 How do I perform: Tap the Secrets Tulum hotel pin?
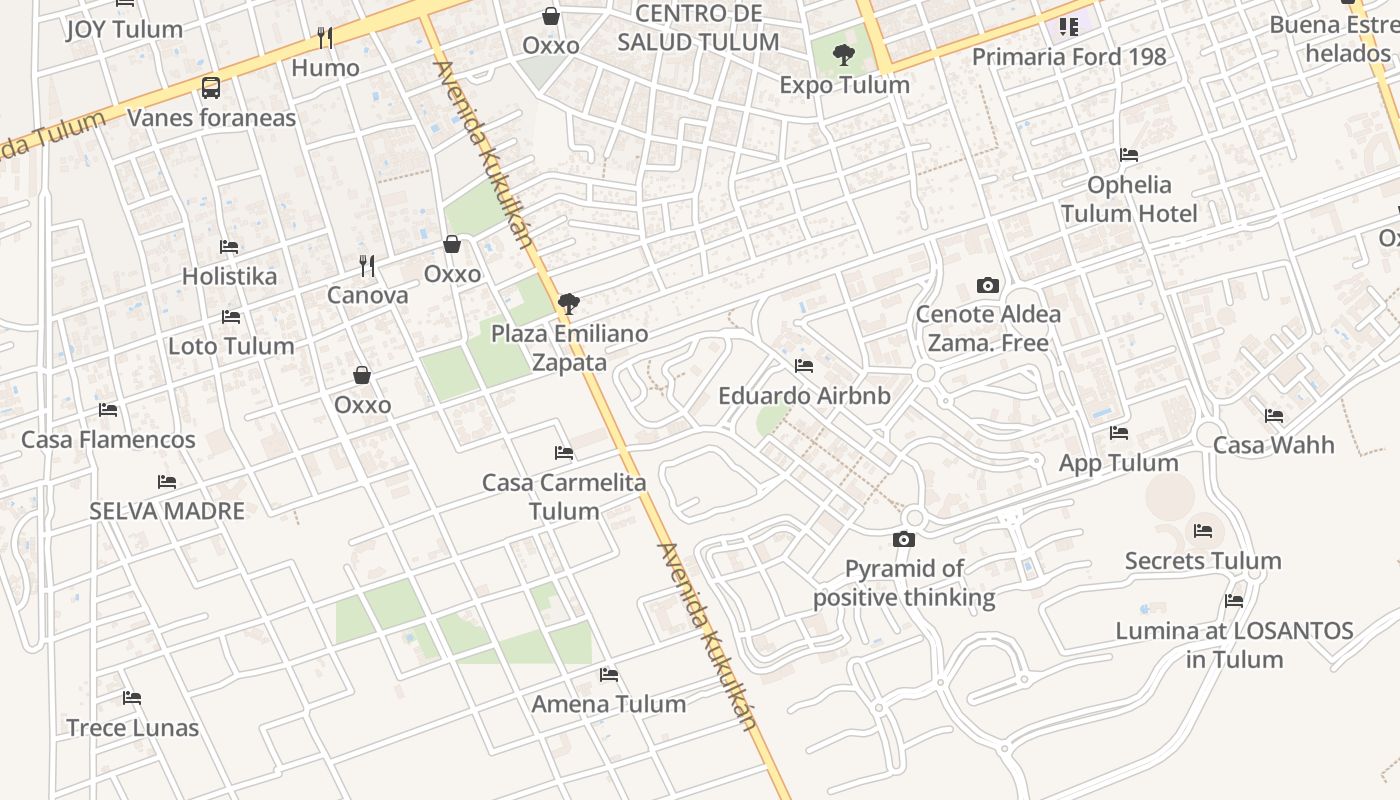click(x=1203, y=531)
